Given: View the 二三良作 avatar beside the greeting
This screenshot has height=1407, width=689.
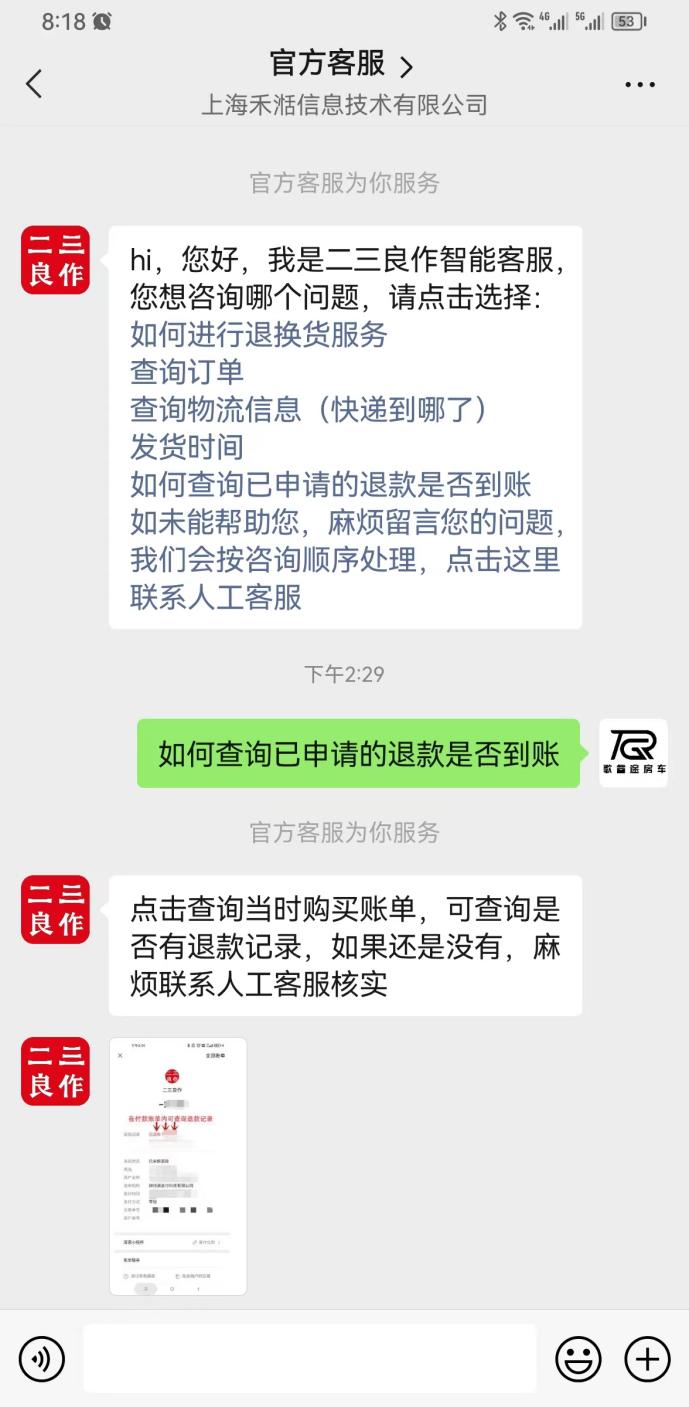Looking at the screenshot, I should [56, 260].
